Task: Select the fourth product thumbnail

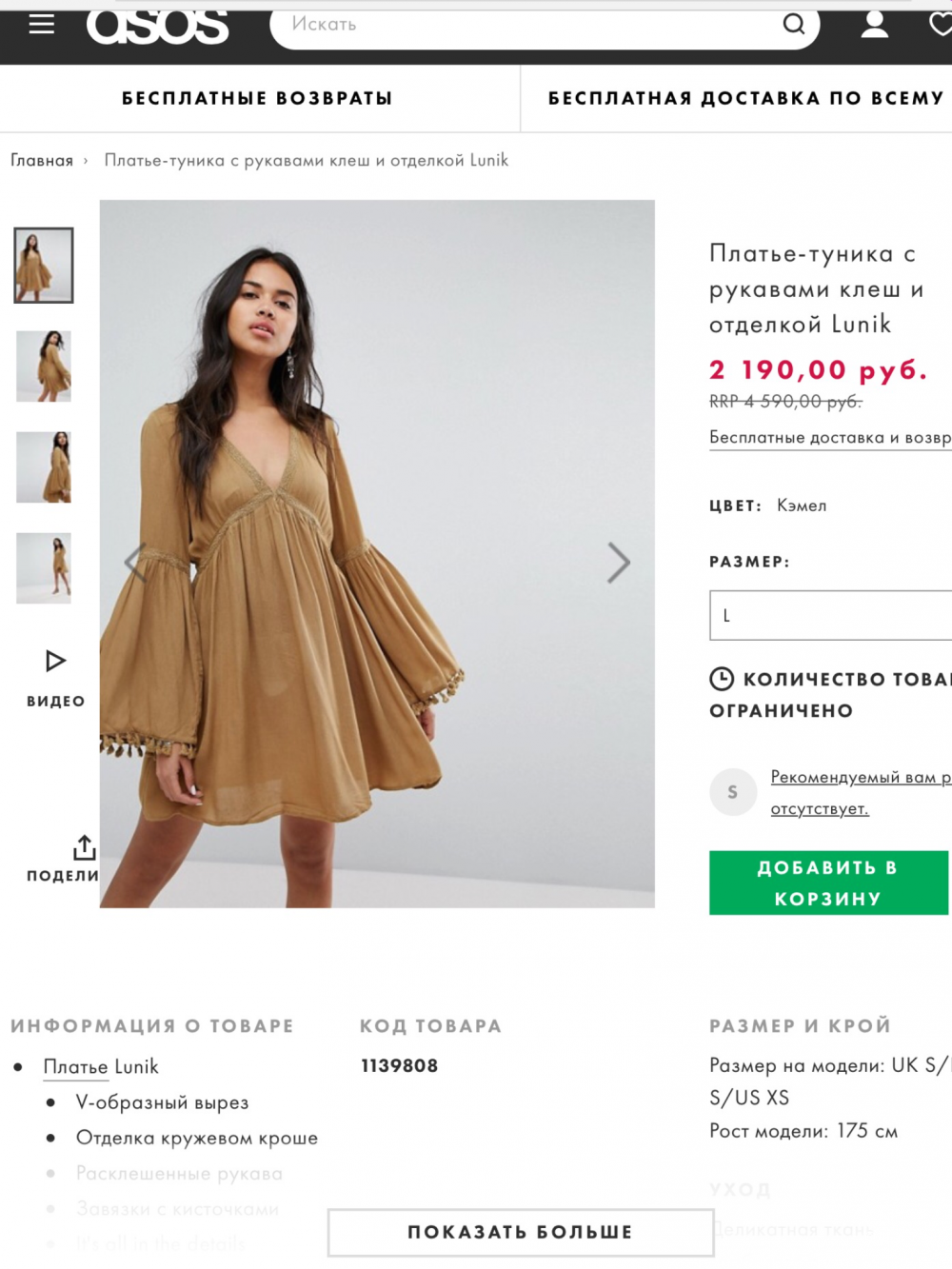Action: (x=44, y=568)
